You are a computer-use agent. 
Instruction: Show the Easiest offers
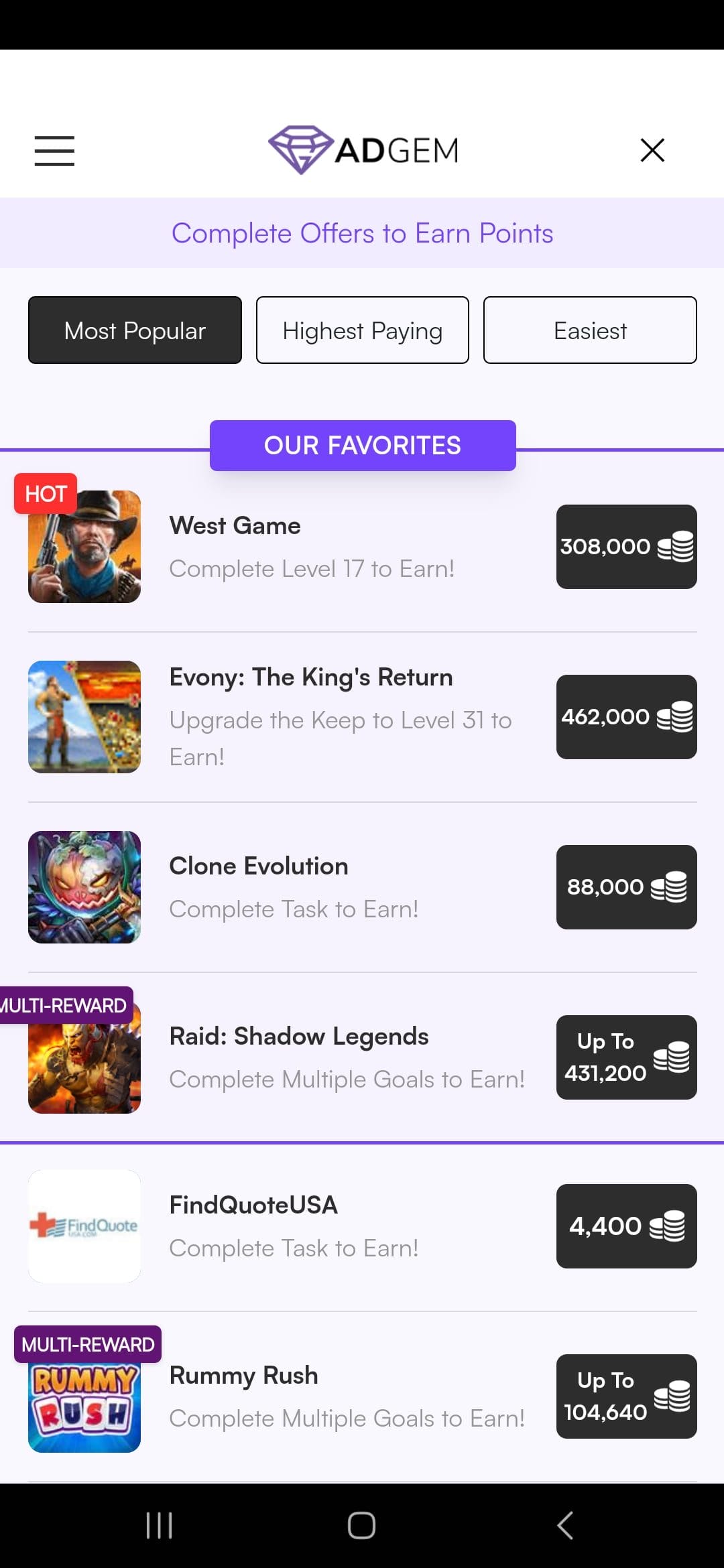pos(590,330)
